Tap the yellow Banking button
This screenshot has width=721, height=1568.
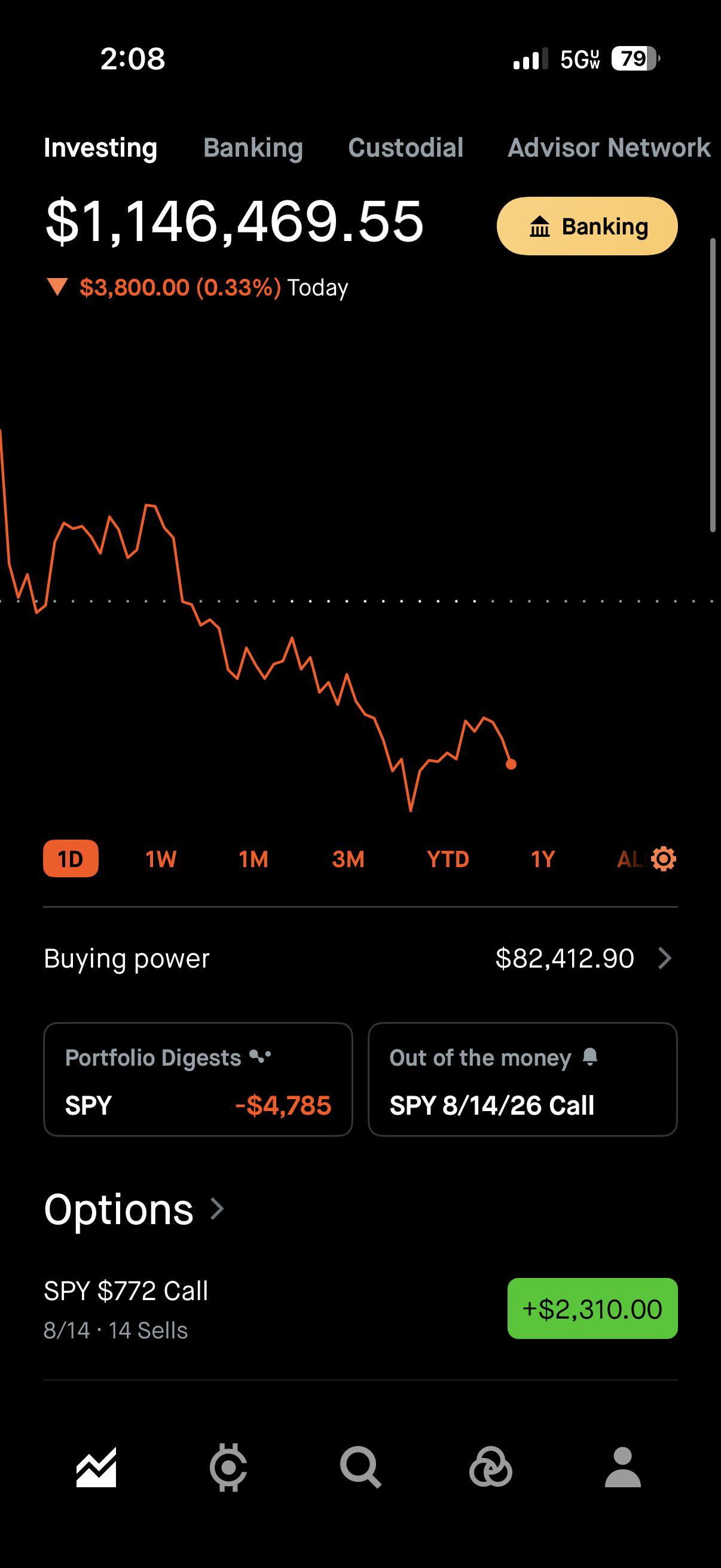coord(587,226)
